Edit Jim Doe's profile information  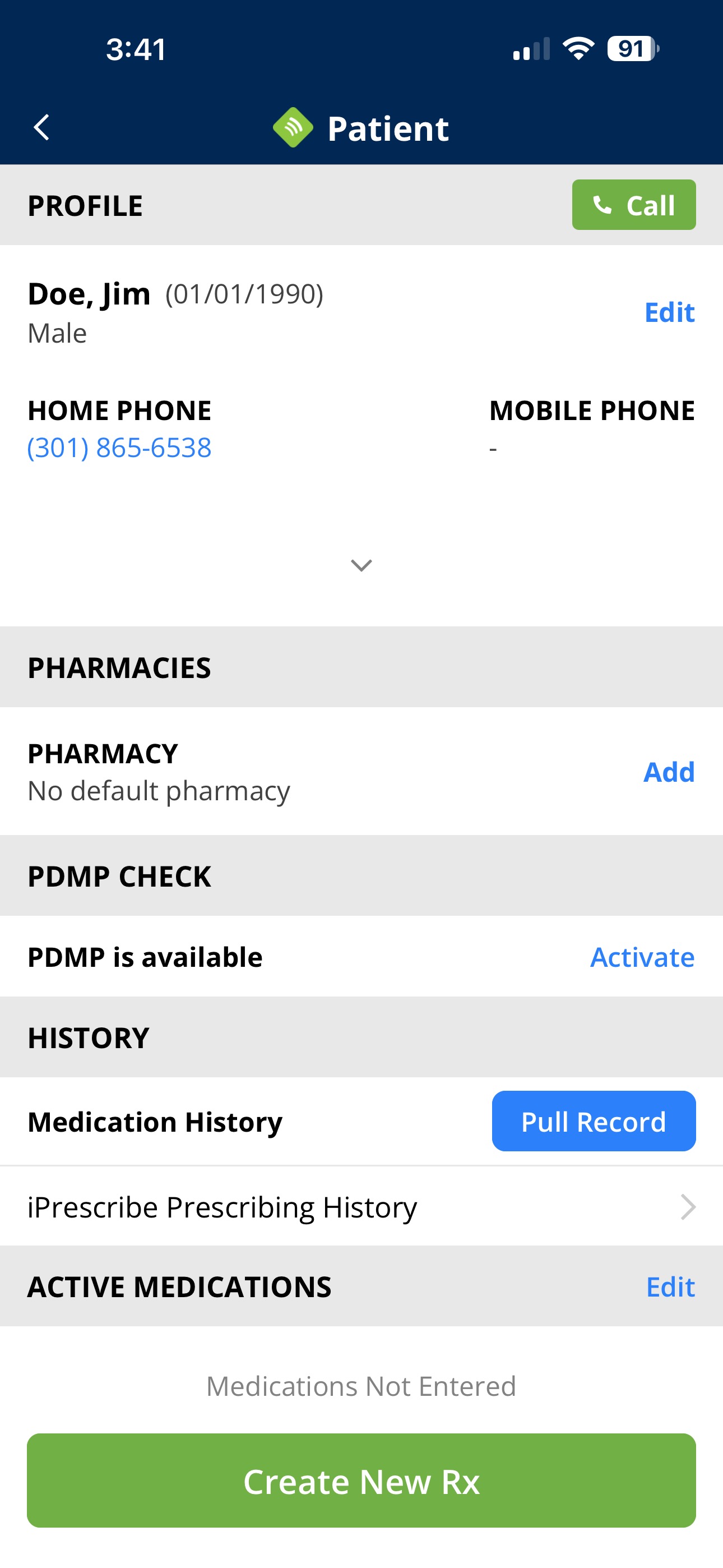point(668,312)
